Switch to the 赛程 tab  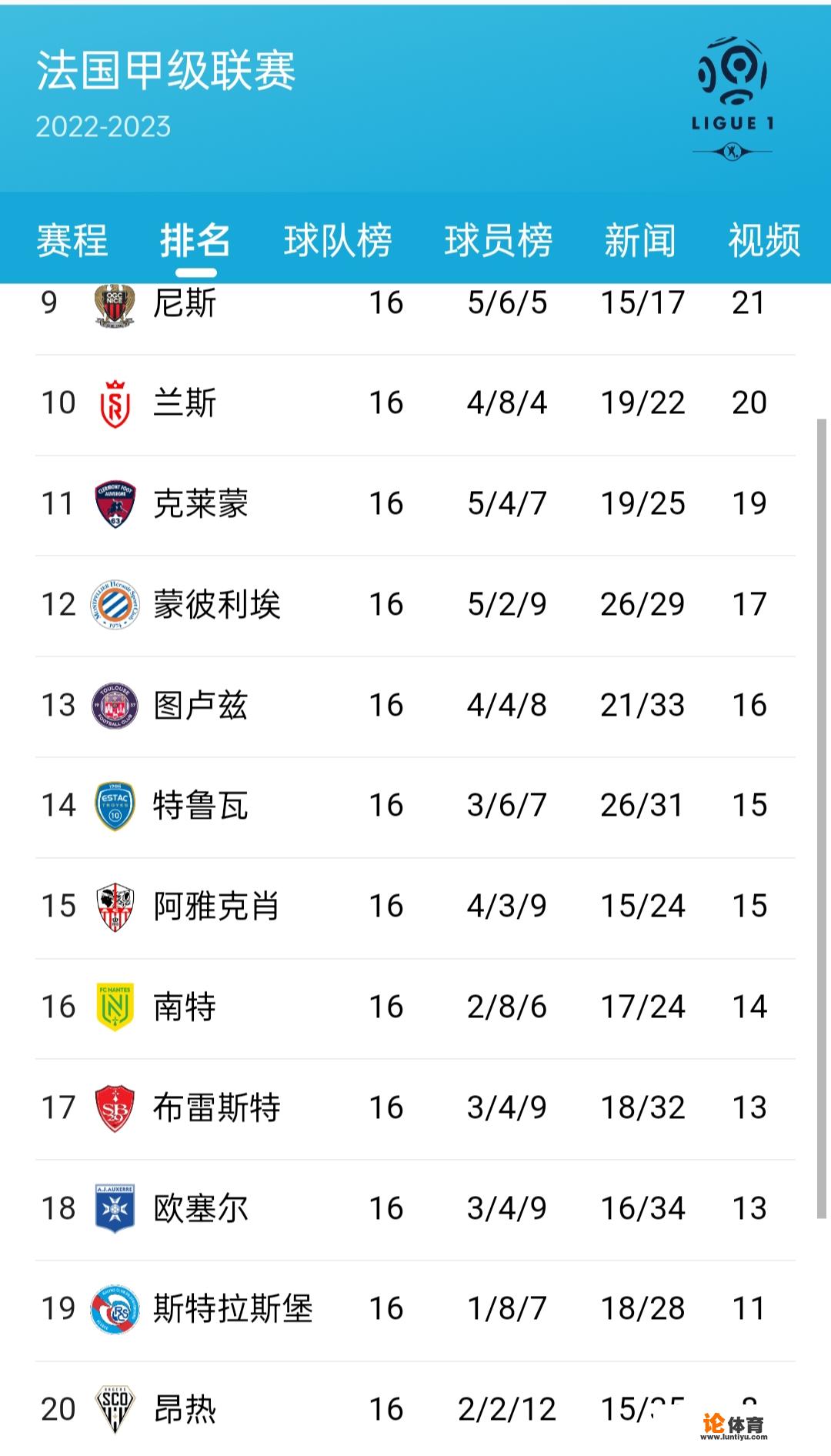point(72,240)
